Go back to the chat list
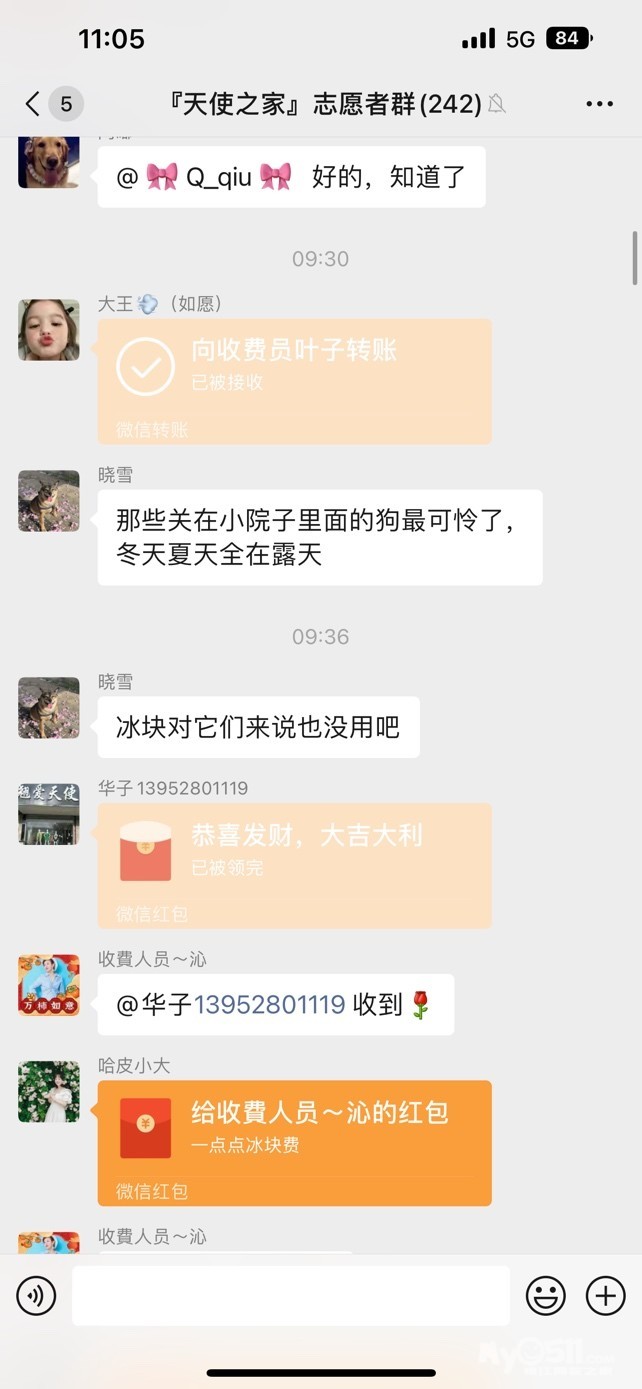The width and height of the screenshot is (642, 1389). pos(33,103)
